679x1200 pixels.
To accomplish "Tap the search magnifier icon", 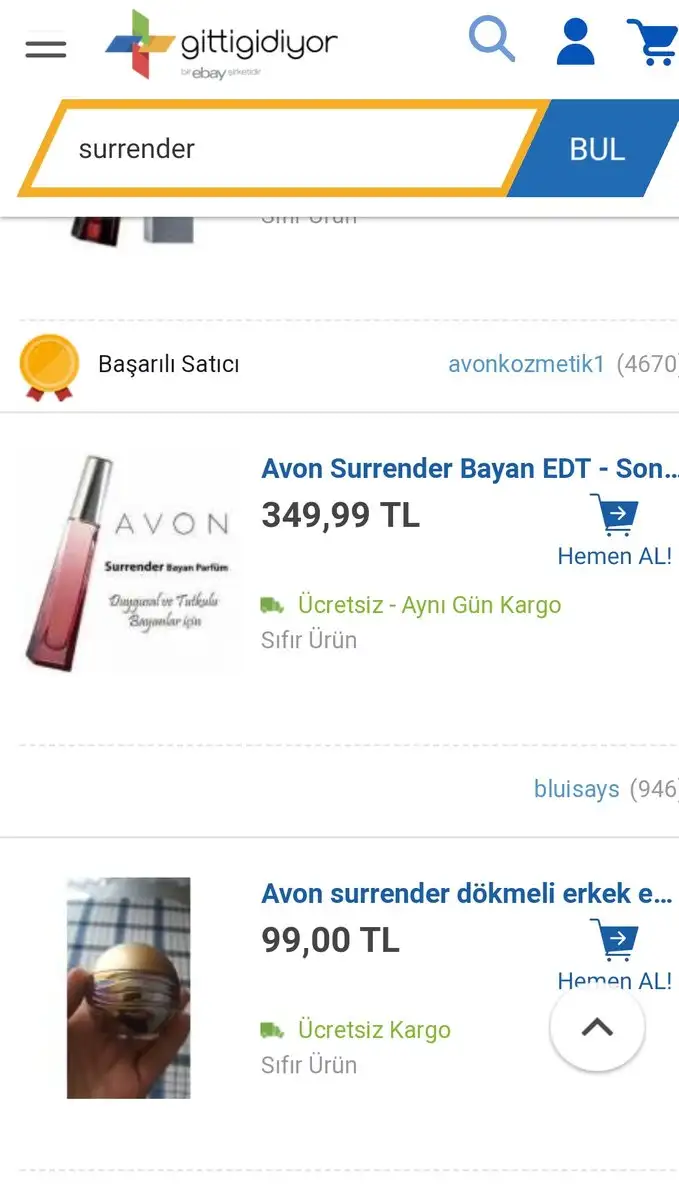I will (x=491, y=41).
